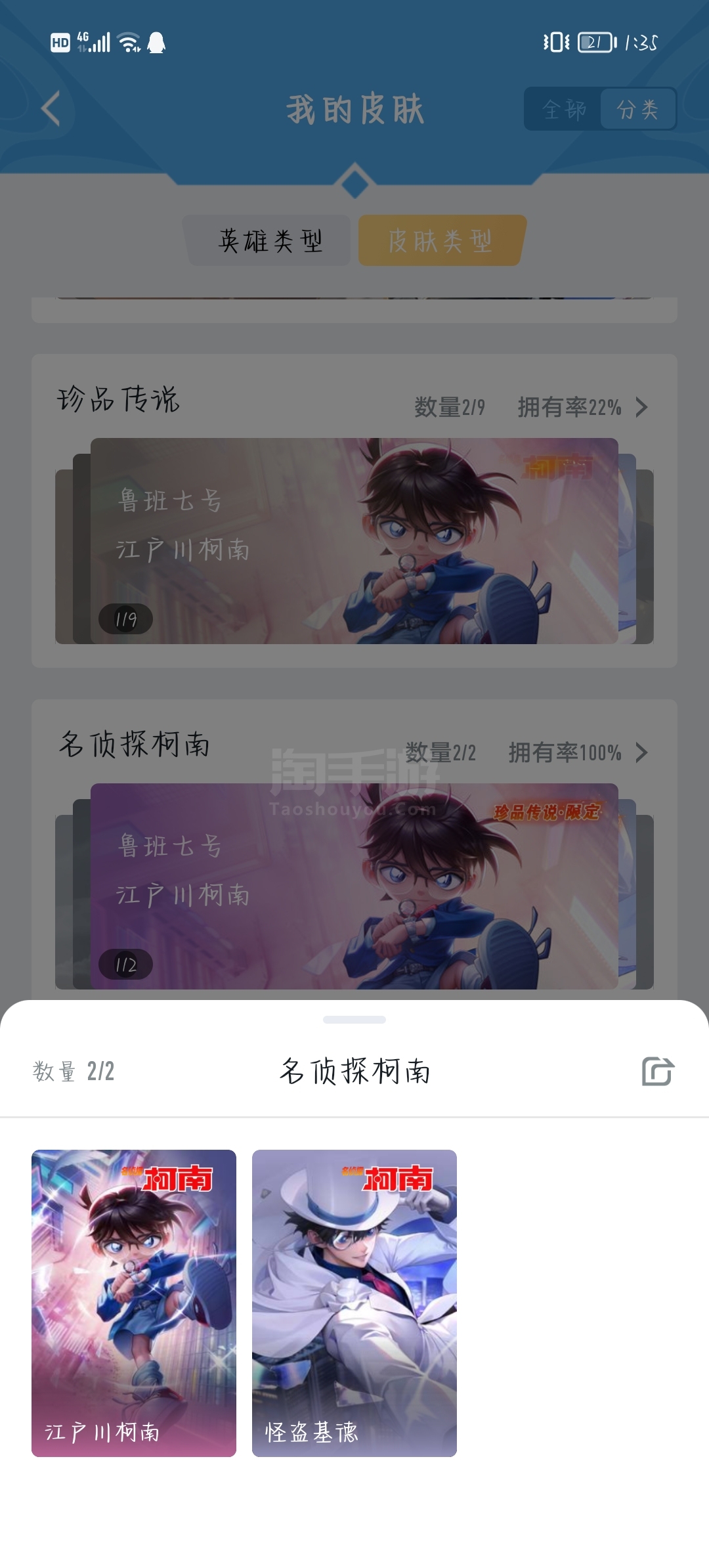
Task: Tap the bottom sheet drag handle
Action: pyautogui.click(x=354, y=1020)
